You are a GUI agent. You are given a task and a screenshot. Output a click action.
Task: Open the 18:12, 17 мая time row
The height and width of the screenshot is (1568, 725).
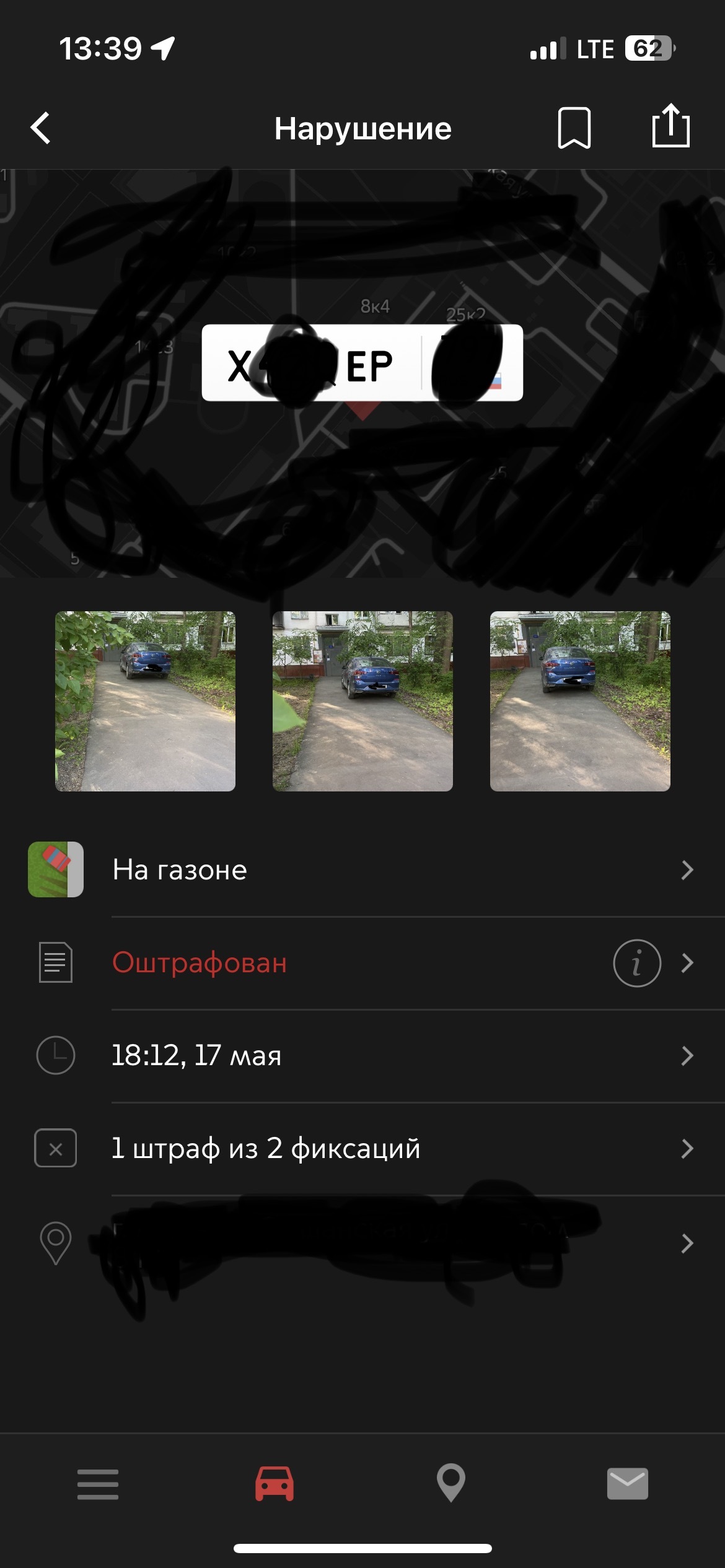click(x=372, y=1055)
